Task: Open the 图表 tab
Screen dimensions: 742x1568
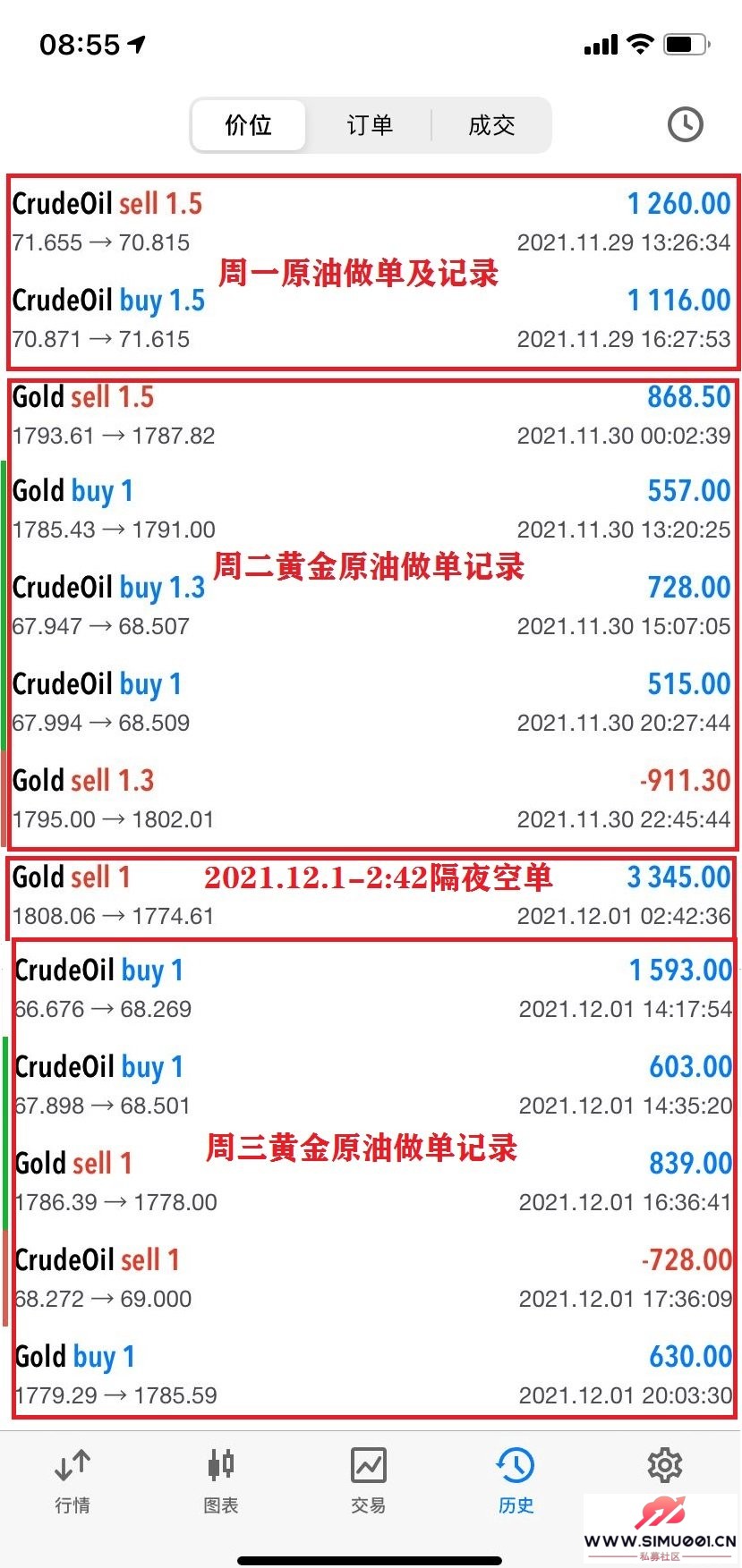Action: (220, 1480)
